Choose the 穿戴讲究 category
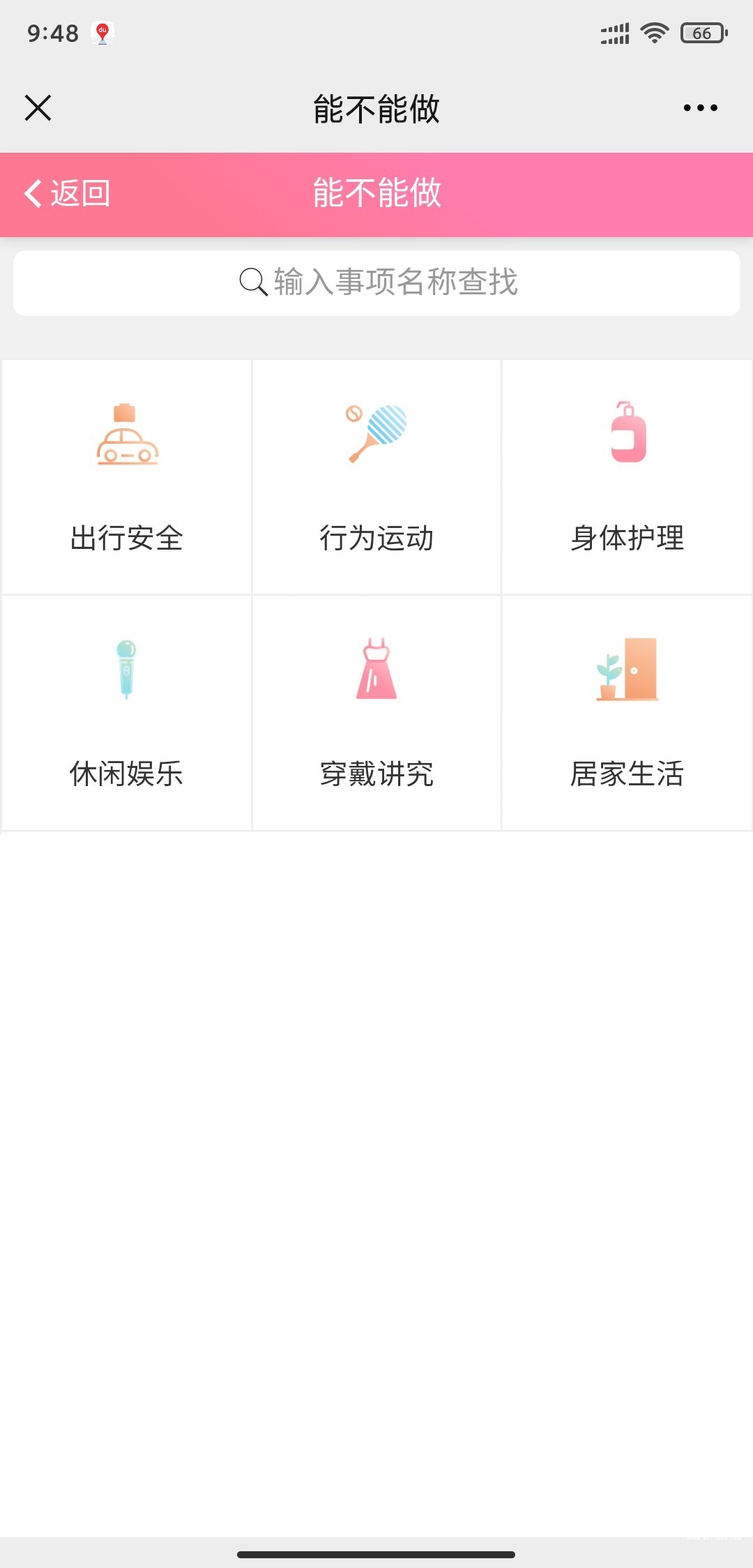The height and width of the screenshot is (1568, 753). [x=376, y=713]
